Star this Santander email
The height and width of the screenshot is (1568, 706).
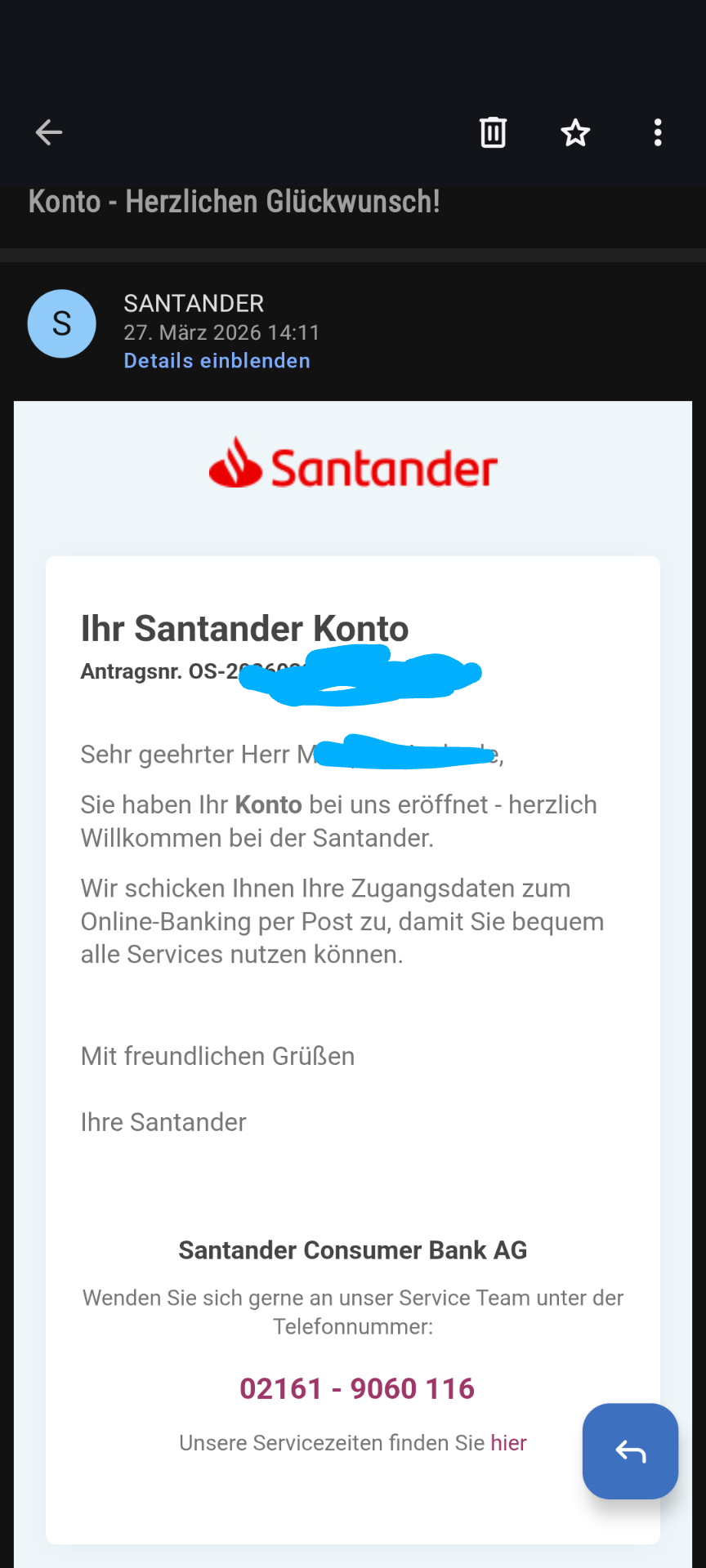575,132
